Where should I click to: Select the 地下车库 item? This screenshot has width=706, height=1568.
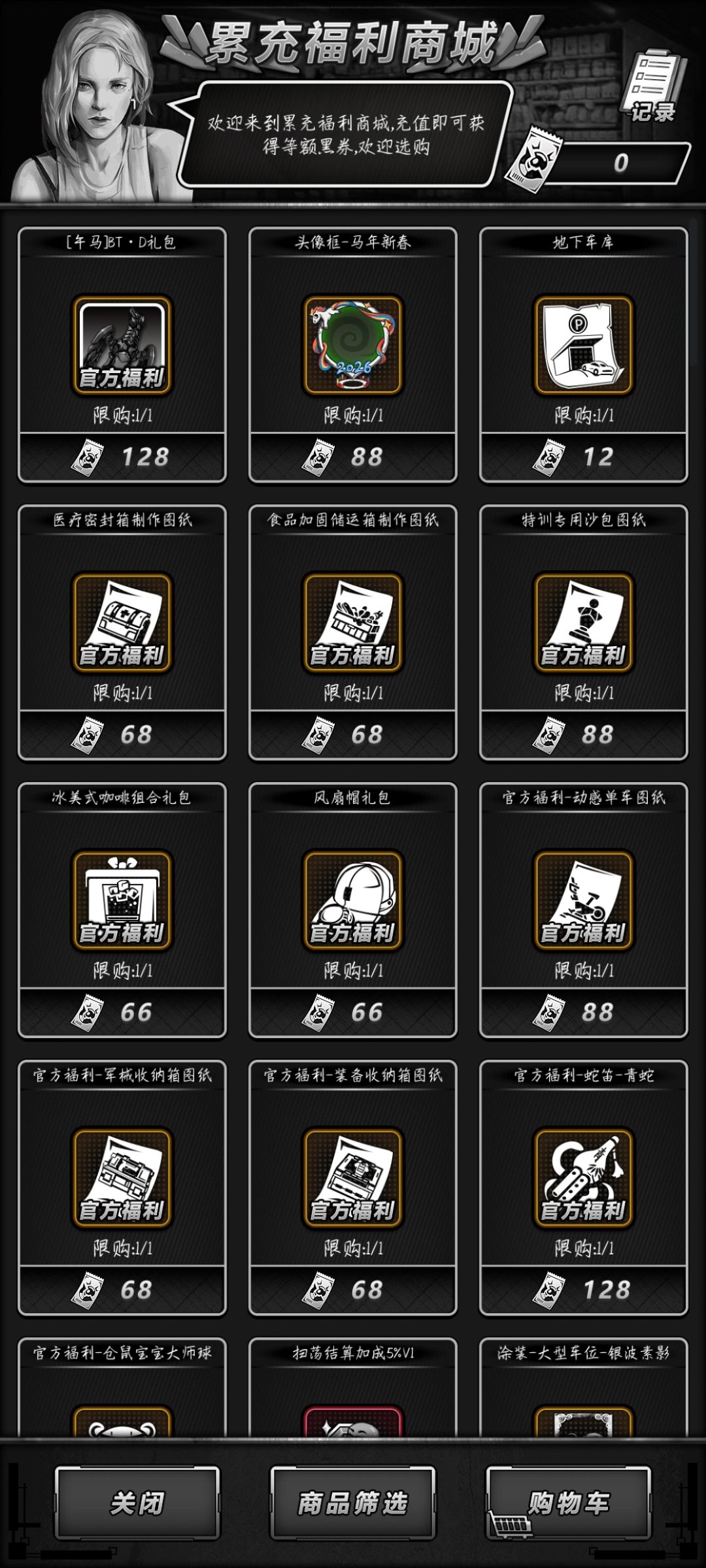(x=584, y=355)
